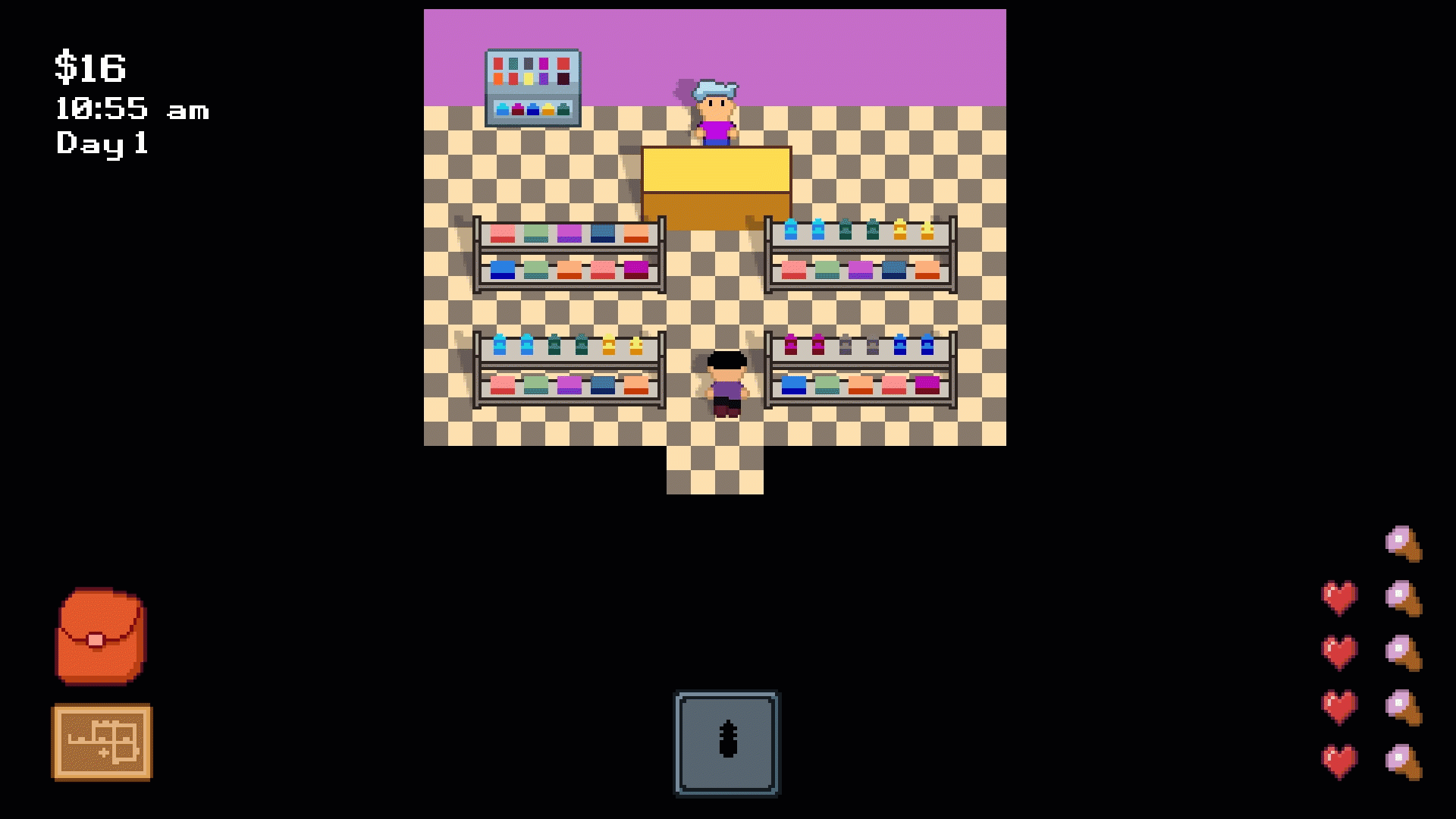Image resolution: width=1456 pixels, height=819 pixels.
Task: Open the map icon
Action: [x=102, y=742]
